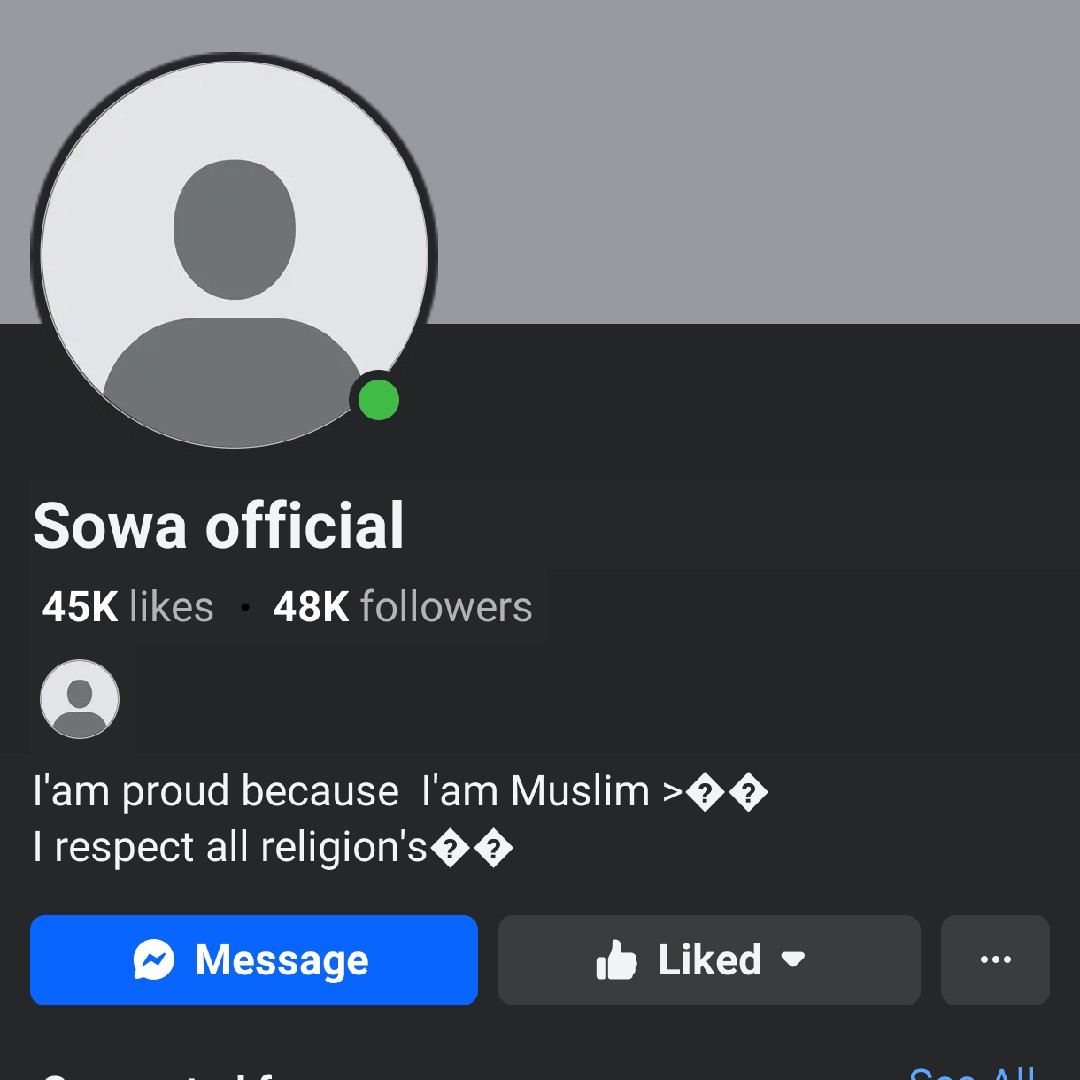Open the Liked dropdown button
The width and height of the screenshot is (1080, 1080).
[709, 960]
